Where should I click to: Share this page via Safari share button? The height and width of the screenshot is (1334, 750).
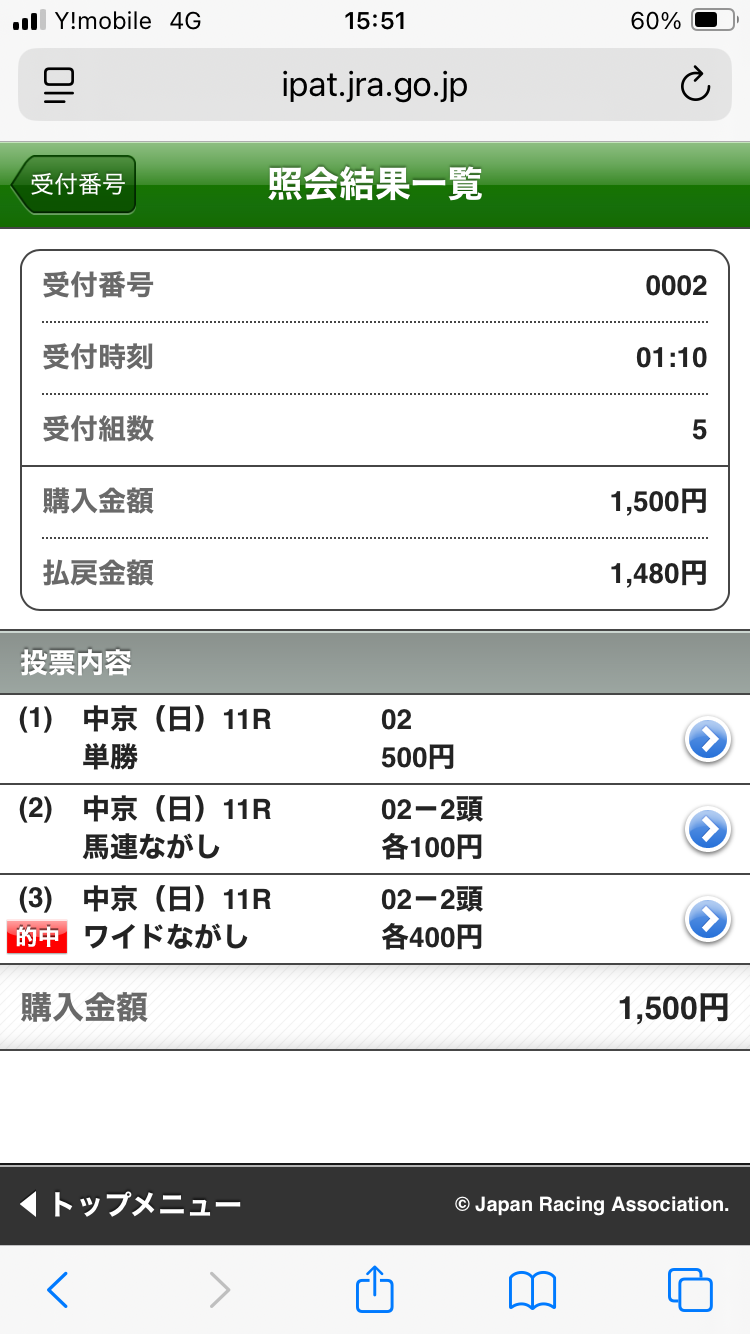[375, 1288]
